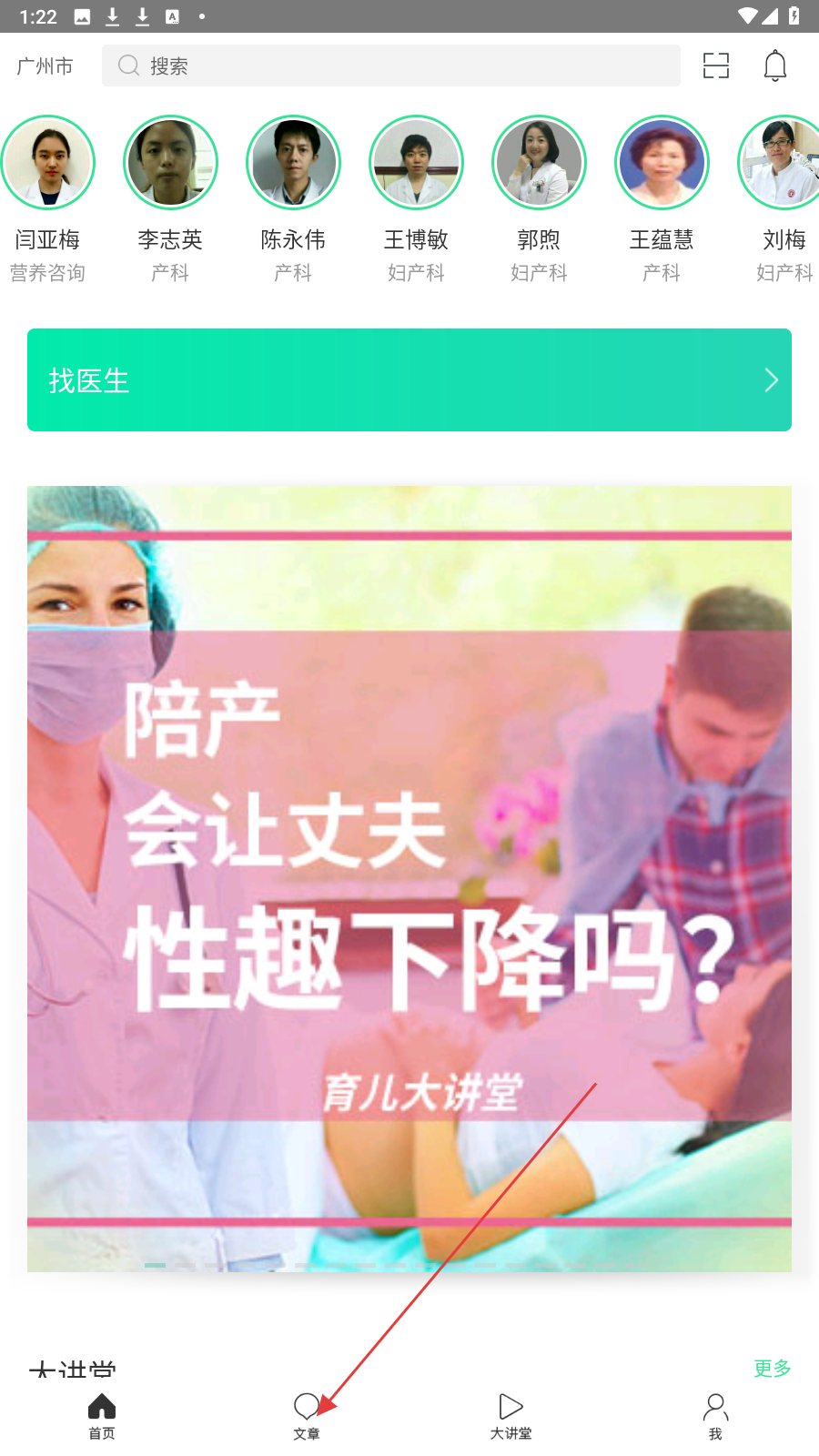View doctor 王博敏's profile
Image resolution: width=819 pixels, height=1456 pixels.
[x=416, y=164]
